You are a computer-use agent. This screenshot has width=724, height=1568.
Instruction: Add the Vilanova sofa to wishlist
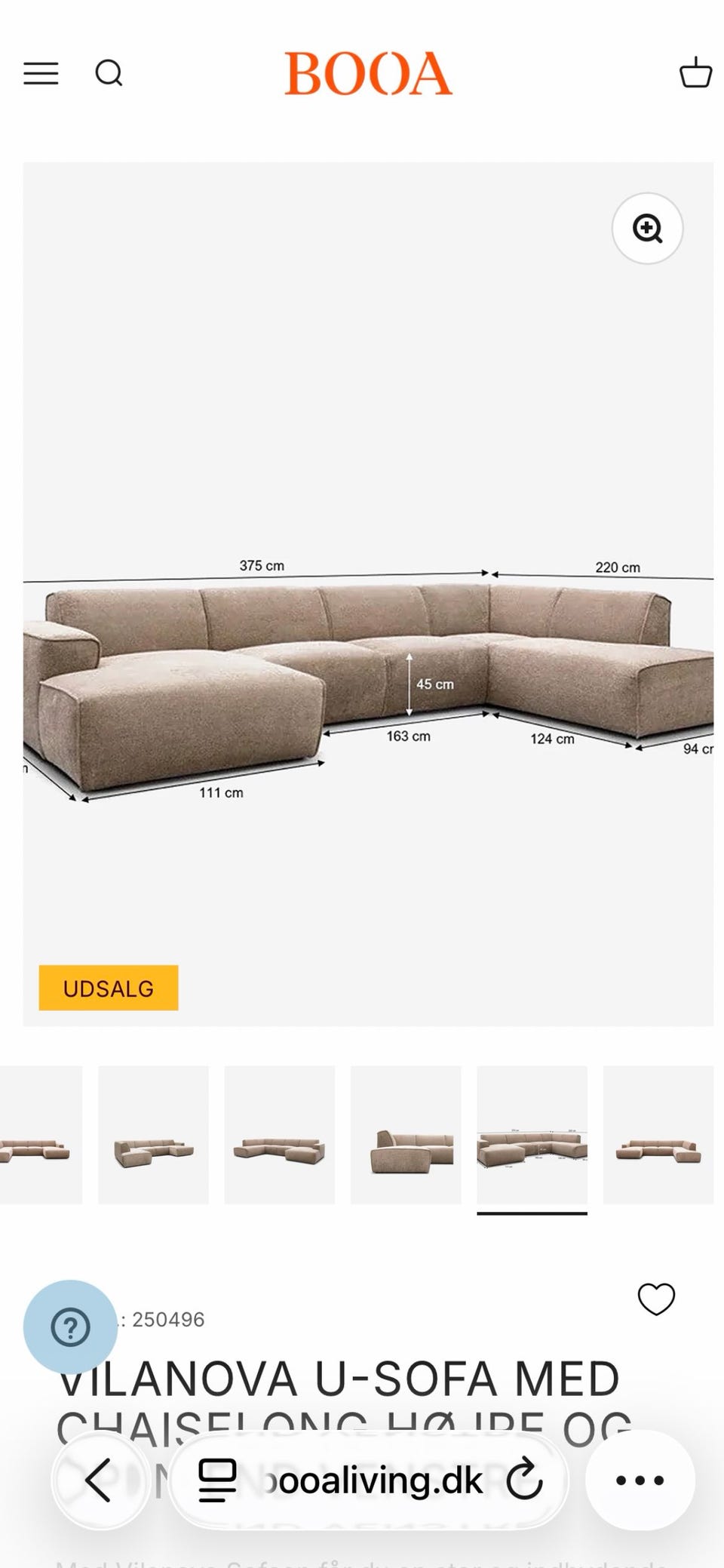[656, 1299]
